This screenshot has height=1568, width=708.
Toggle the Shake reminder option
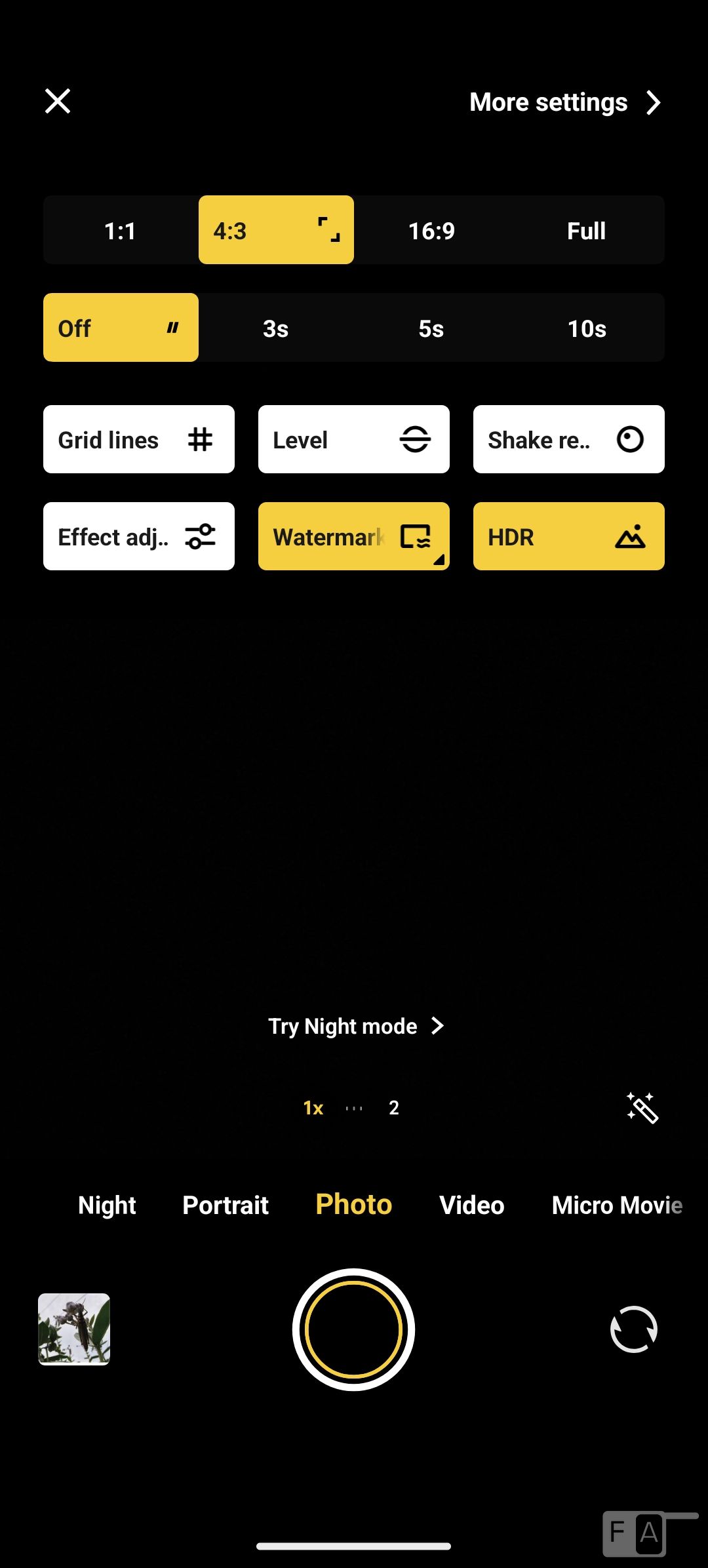[569, 439]
